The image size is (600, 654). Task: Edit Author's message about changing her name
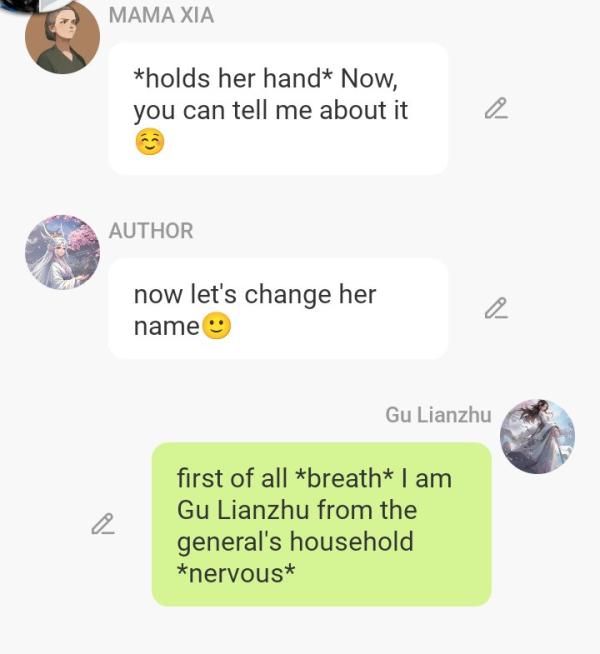[496, 309]
